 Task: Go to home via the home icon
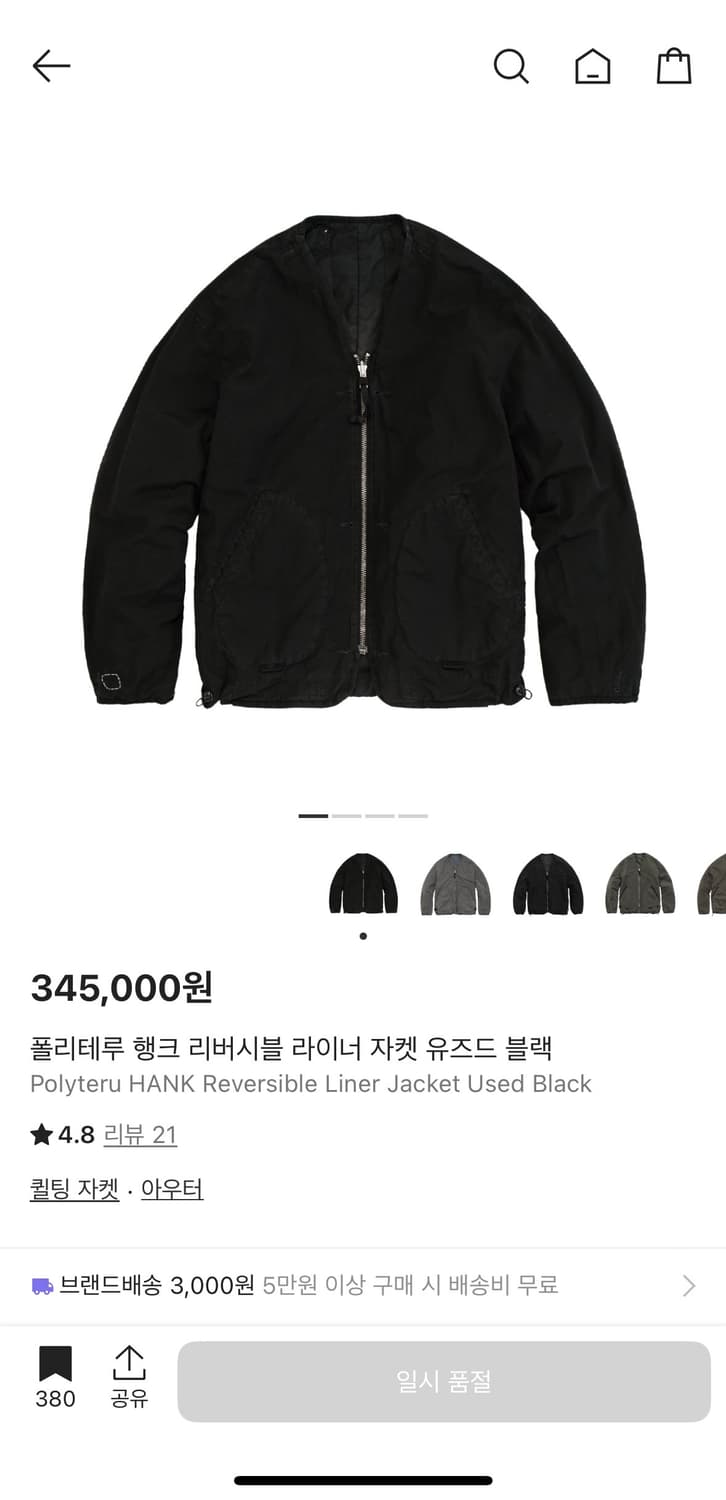tap(592, 66)
